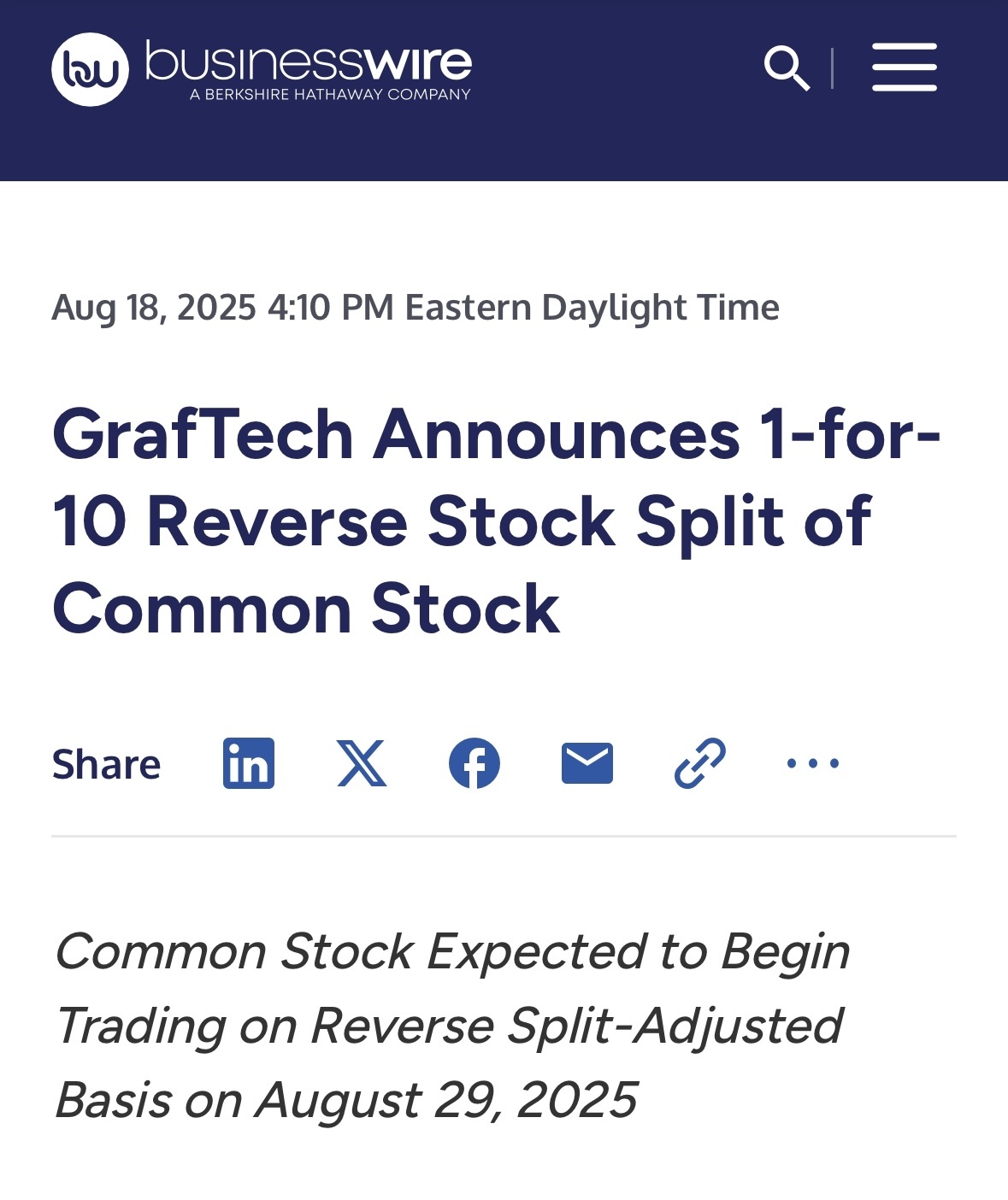Viewport: 1008px width, 1200px height.
Task: Share this article on LinkedIn
Action: [x=249, y=763]
